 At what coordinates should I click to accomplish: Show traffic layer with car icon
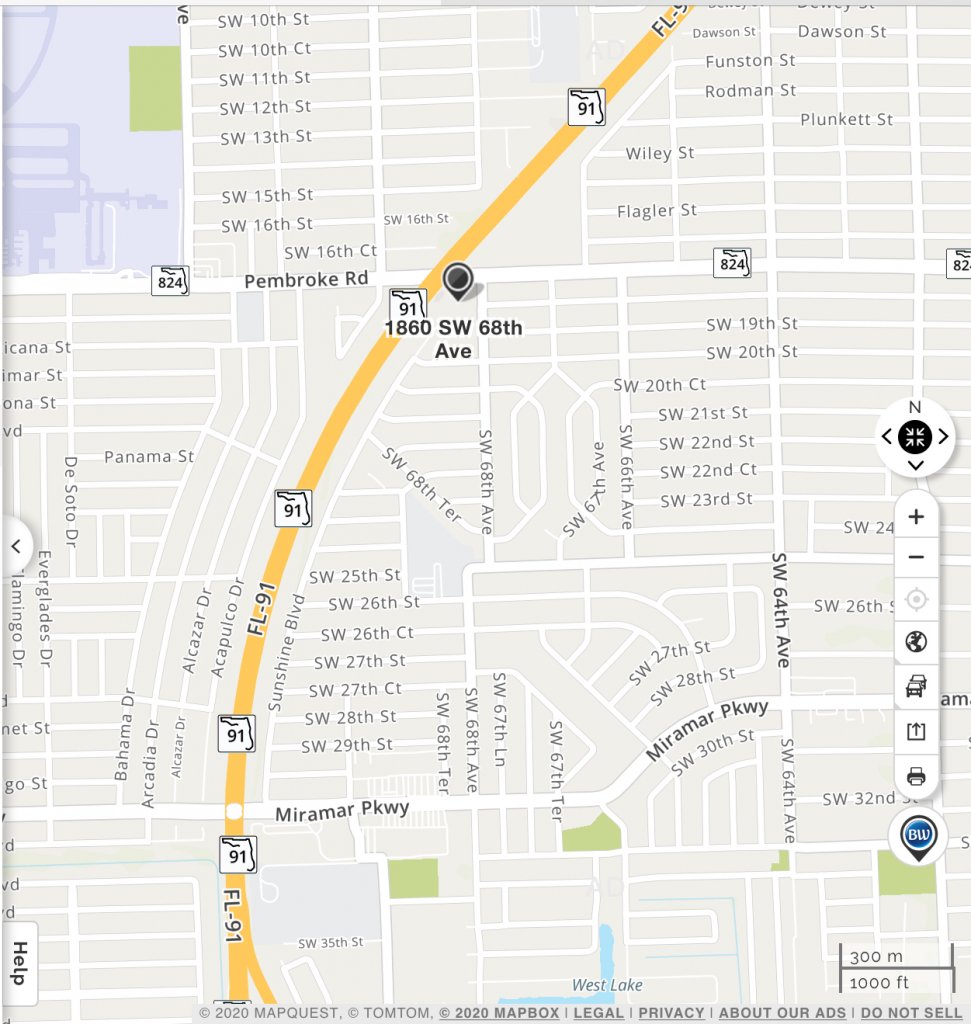(x=916, y=686)
